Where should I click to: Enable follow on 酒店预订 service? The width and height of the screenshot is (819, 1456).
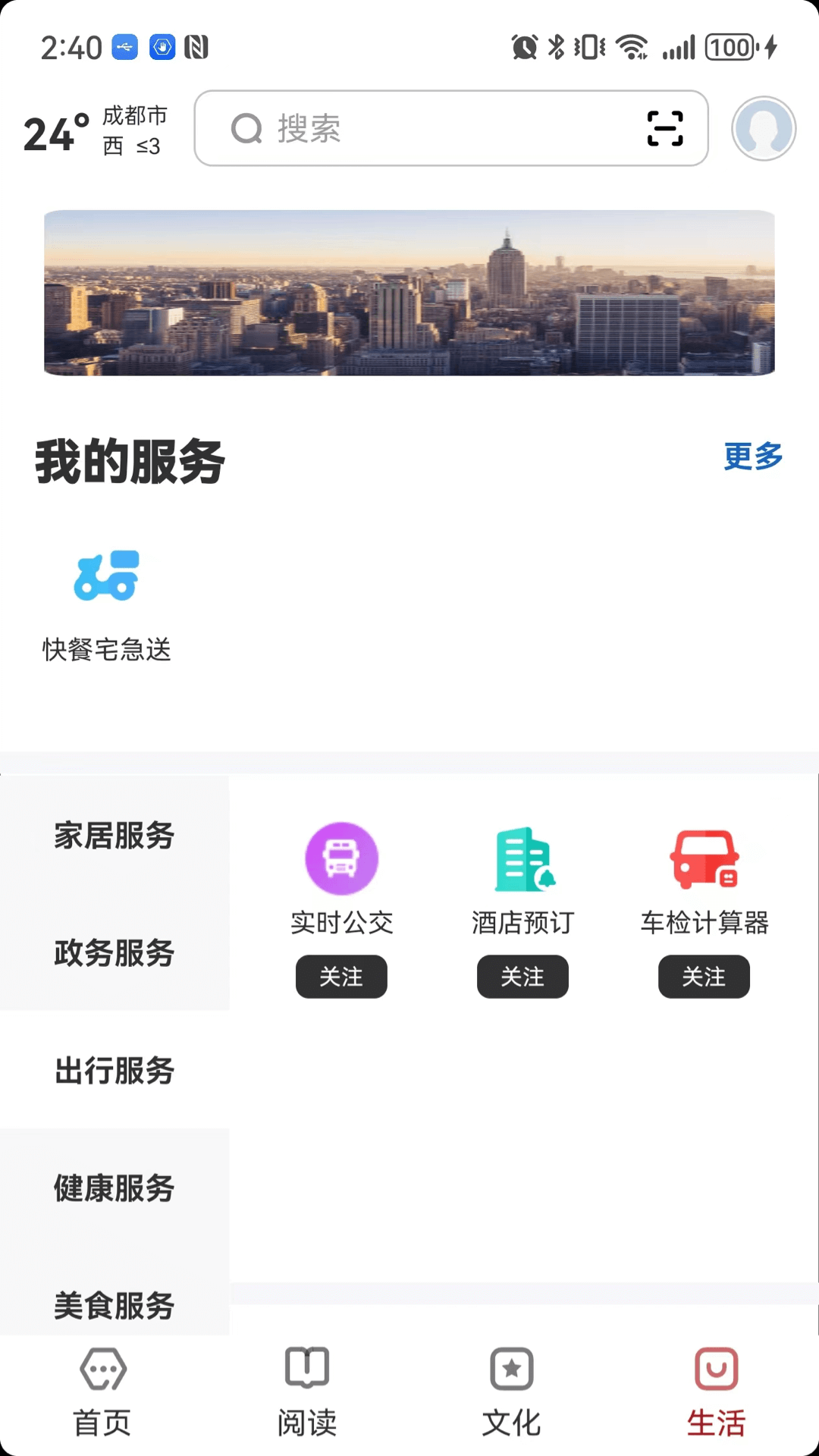pyautogui.click(x=522, y=977)
